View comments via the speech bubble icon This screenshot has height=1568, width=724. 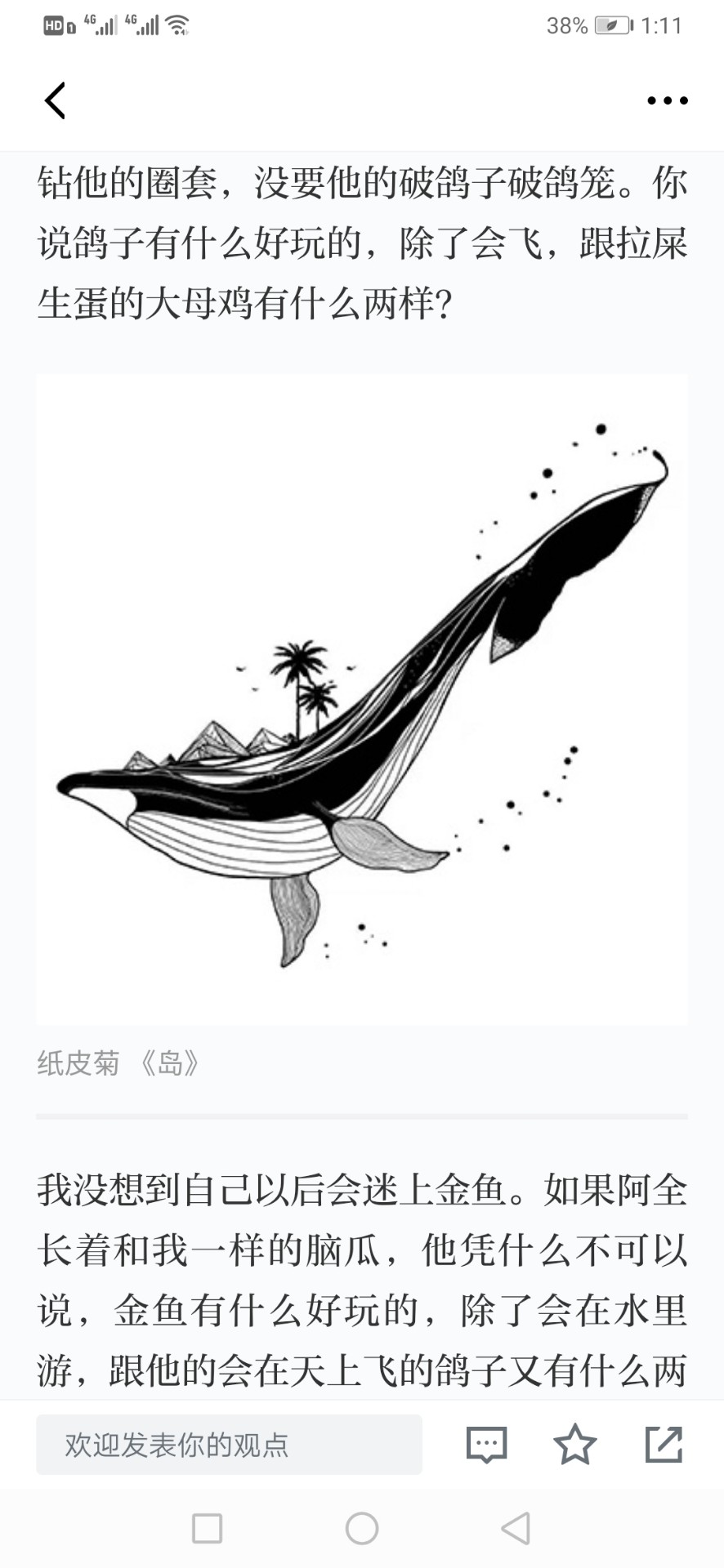[486, 1445]
